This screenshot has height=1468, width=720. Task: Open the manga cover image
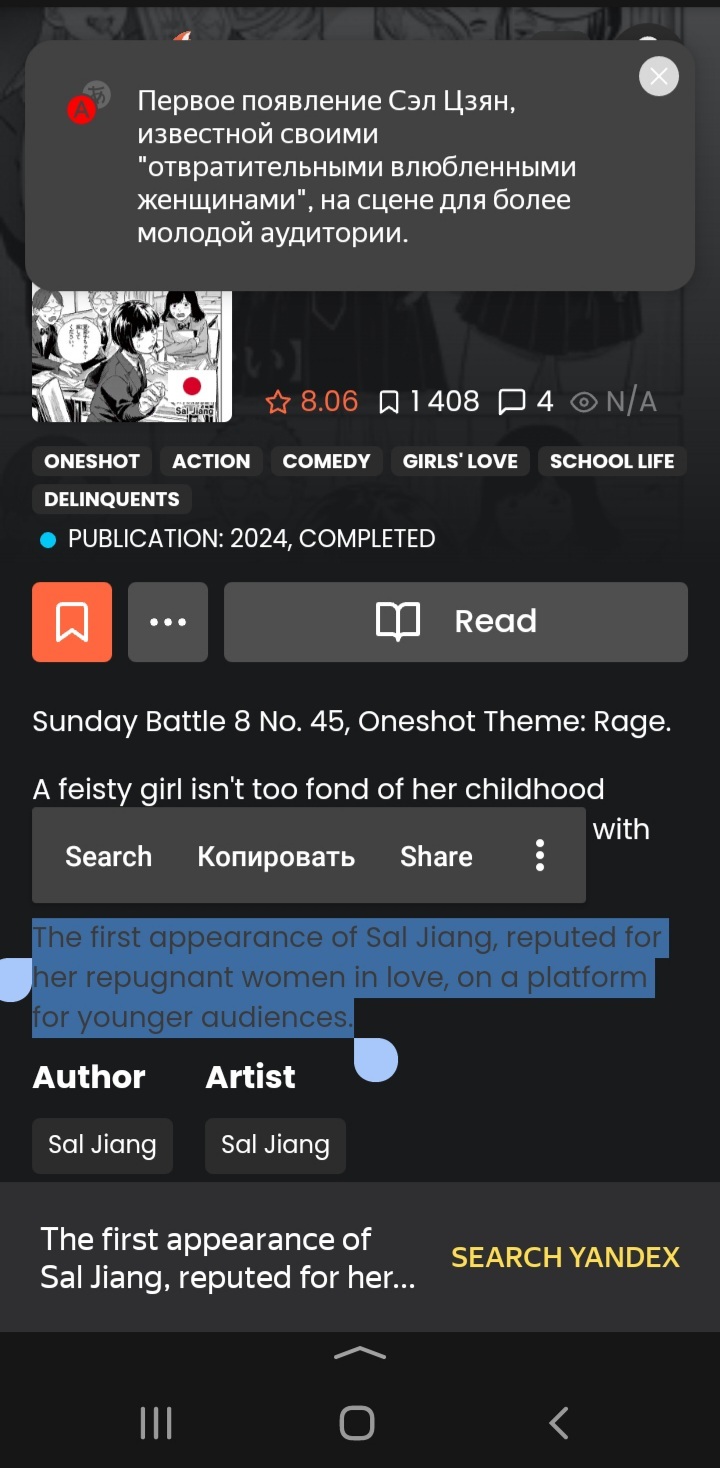(132, 356)
